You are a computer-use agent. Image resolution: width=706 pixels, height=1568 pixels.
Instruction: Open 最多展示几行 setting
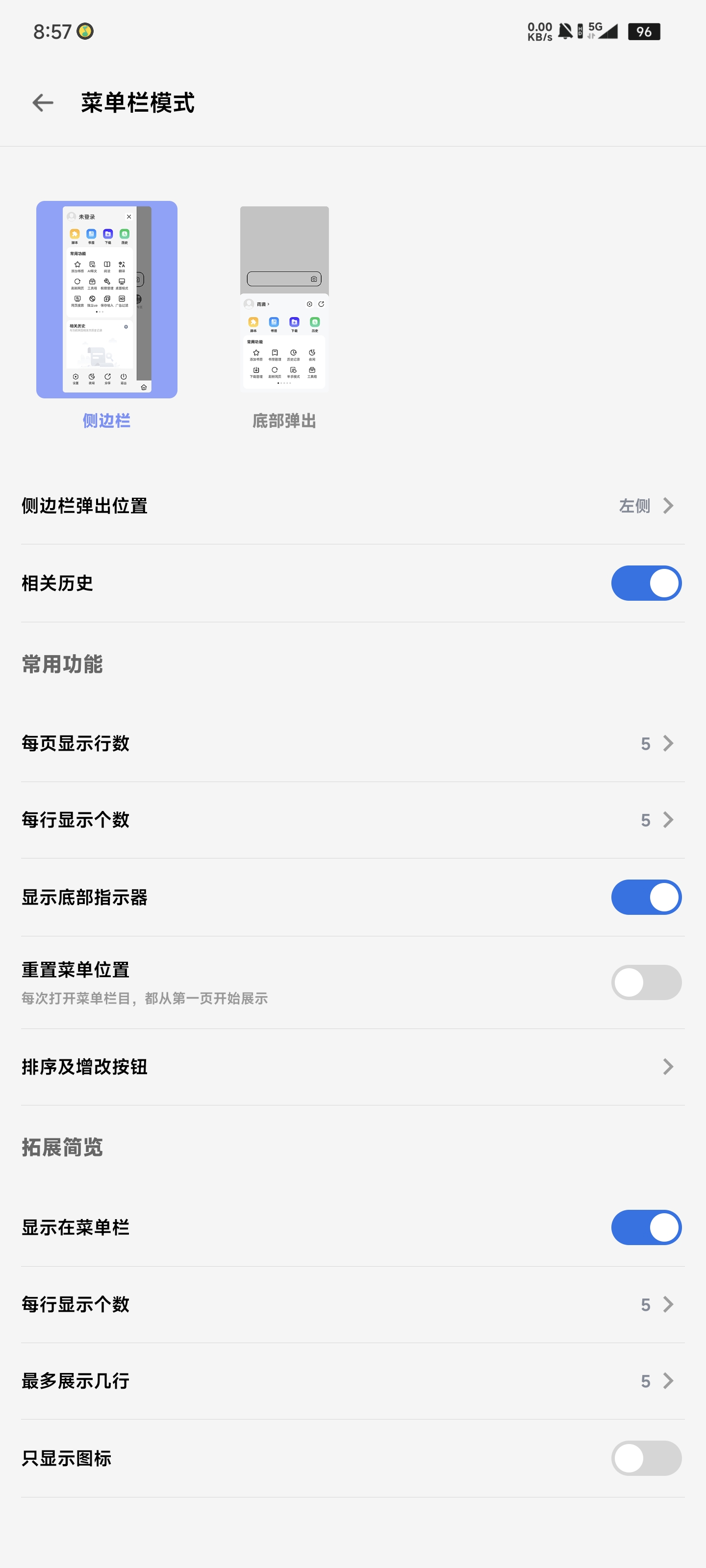[353, 1381]
